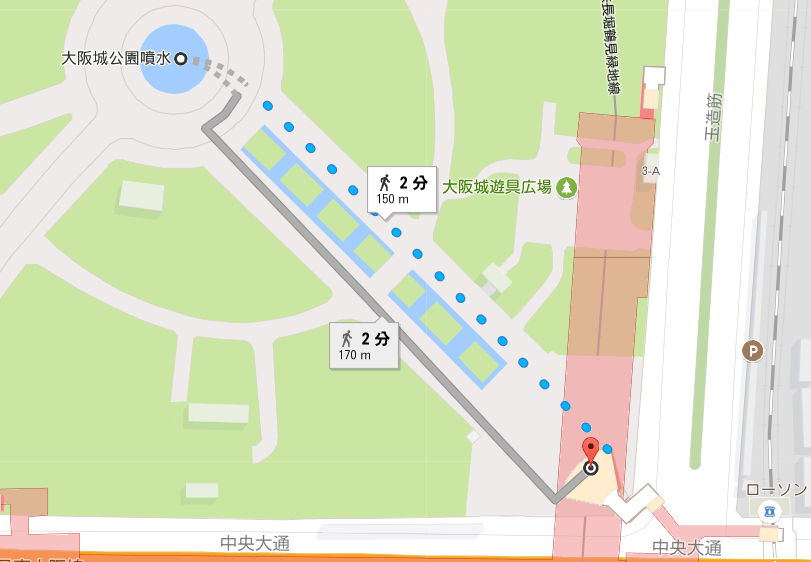Tap the red destination pin
The height and width of the screenshot is (562, 811).
click(590, 451)
